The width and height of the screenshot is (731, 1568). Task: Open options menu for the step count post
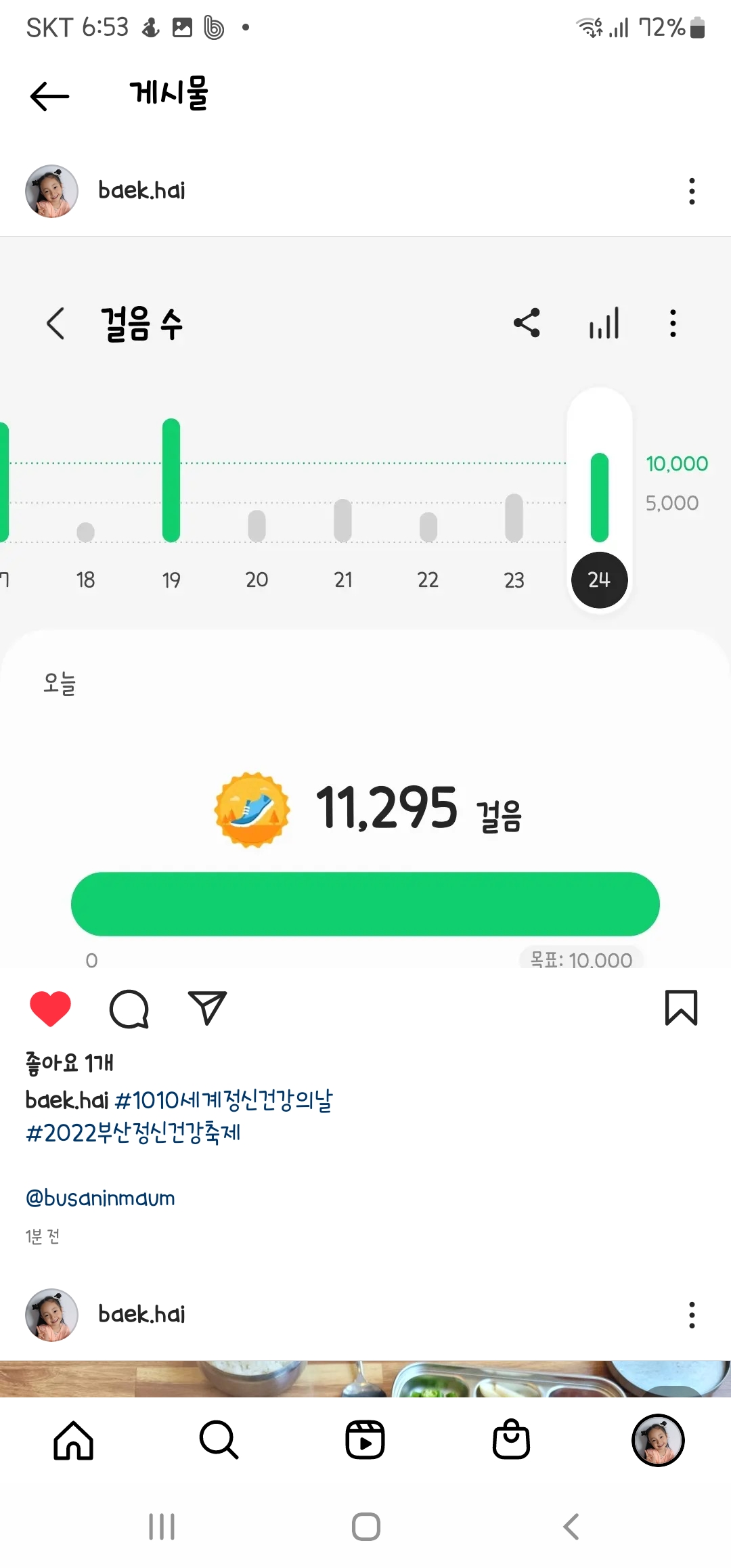click(691, 192)
